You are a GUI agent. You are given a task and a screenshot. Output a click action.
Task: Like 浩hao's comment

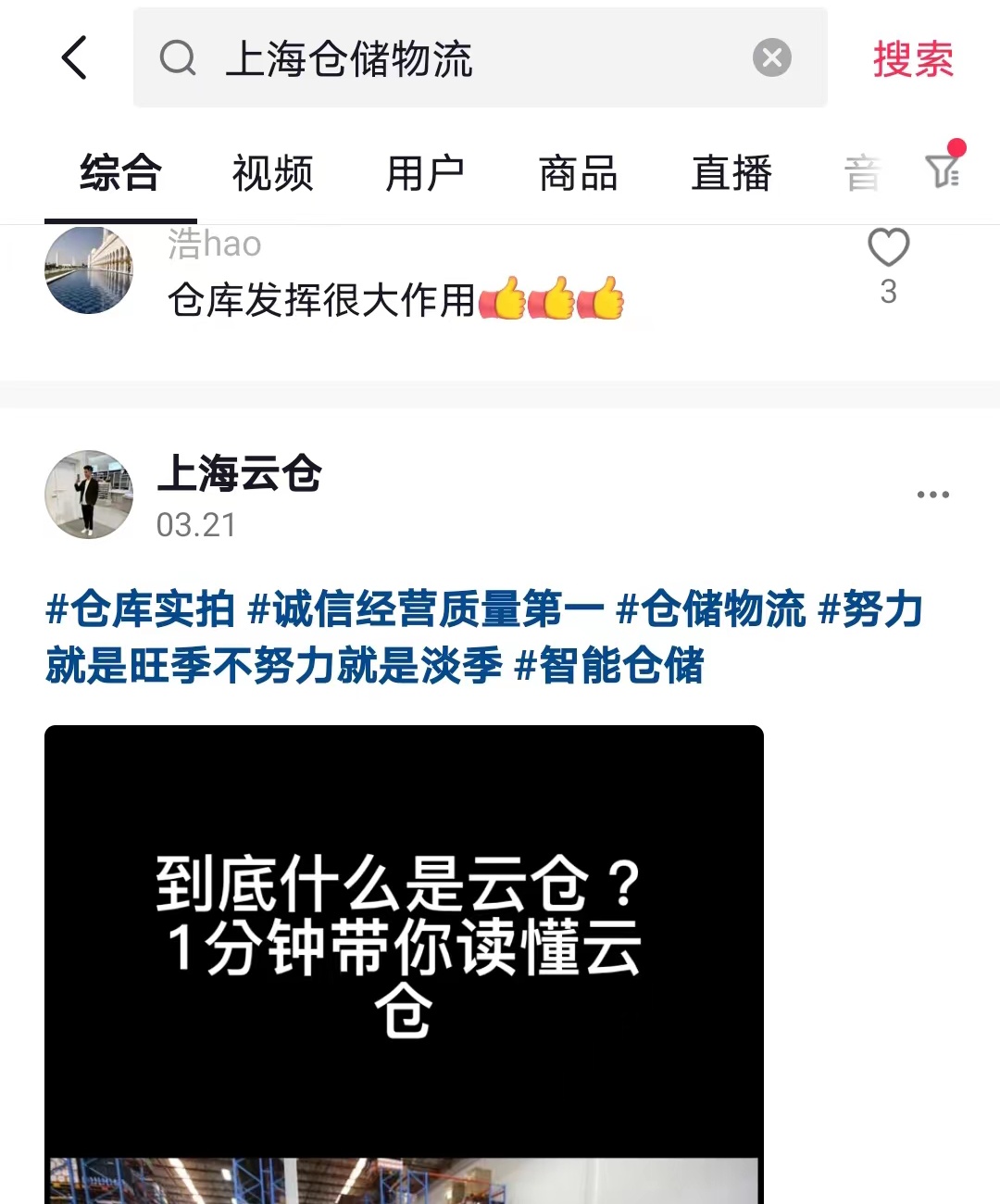point(888,248)
